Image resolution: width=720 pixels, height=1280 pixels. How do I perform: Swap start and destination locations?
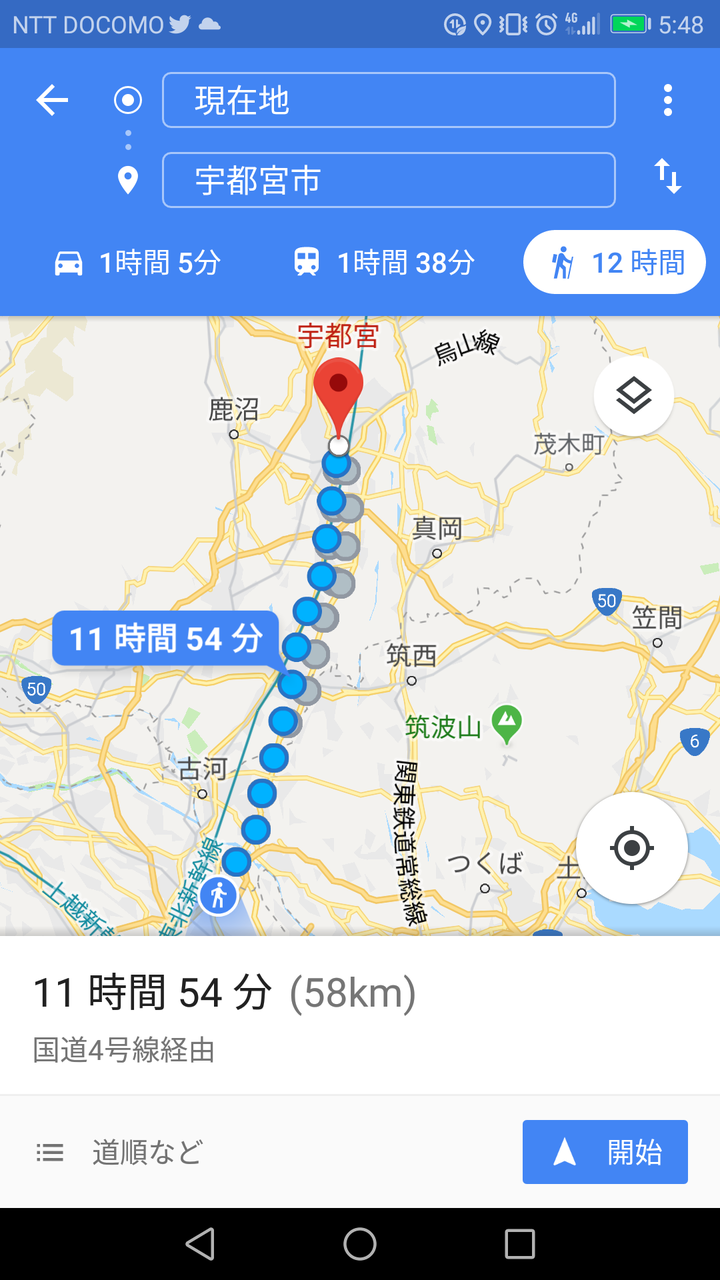(x=668, y=177)
